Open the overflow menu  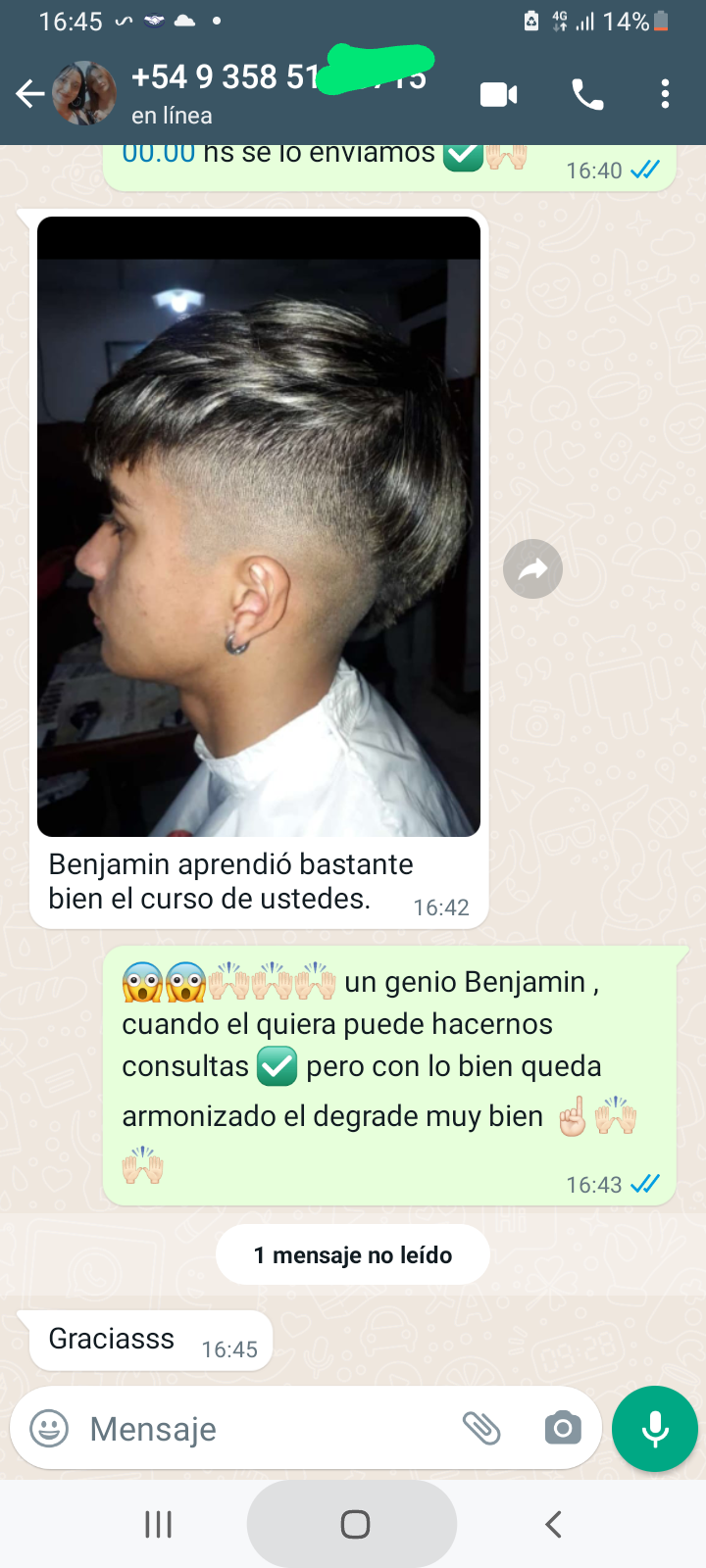(666, 94)
